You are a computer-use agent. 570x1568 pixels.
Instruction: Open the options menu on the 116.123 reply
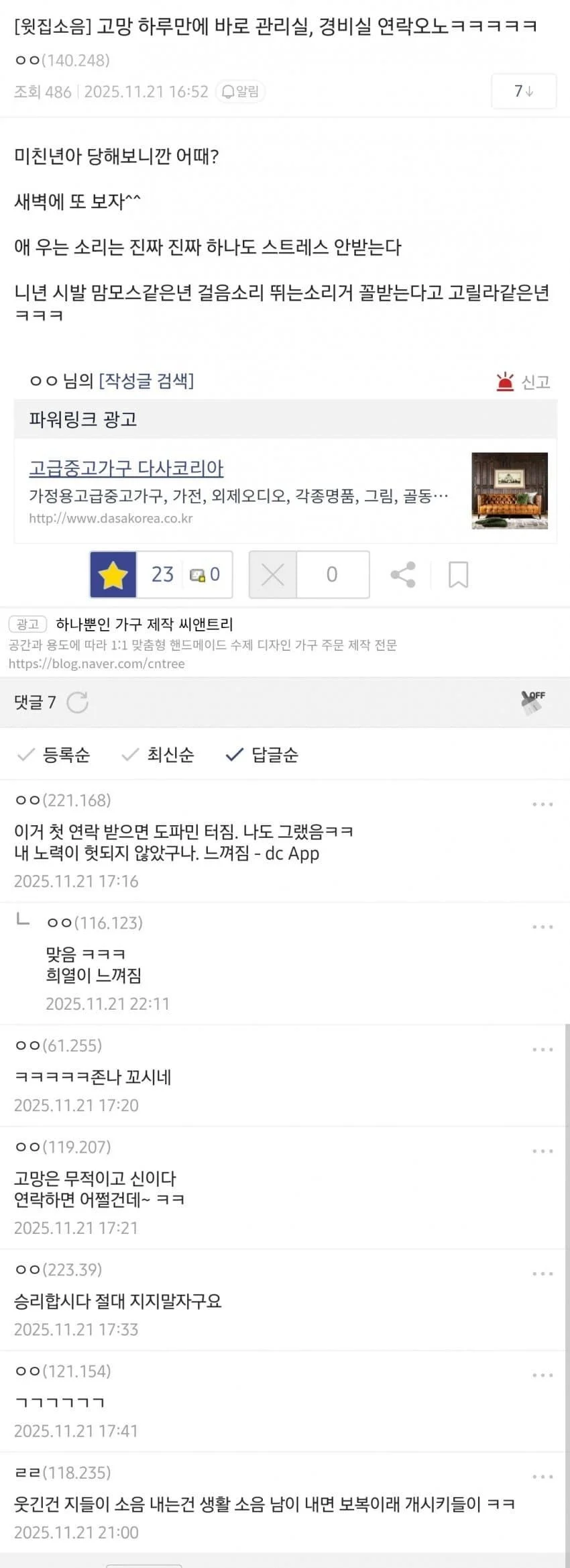pos(542,927)
